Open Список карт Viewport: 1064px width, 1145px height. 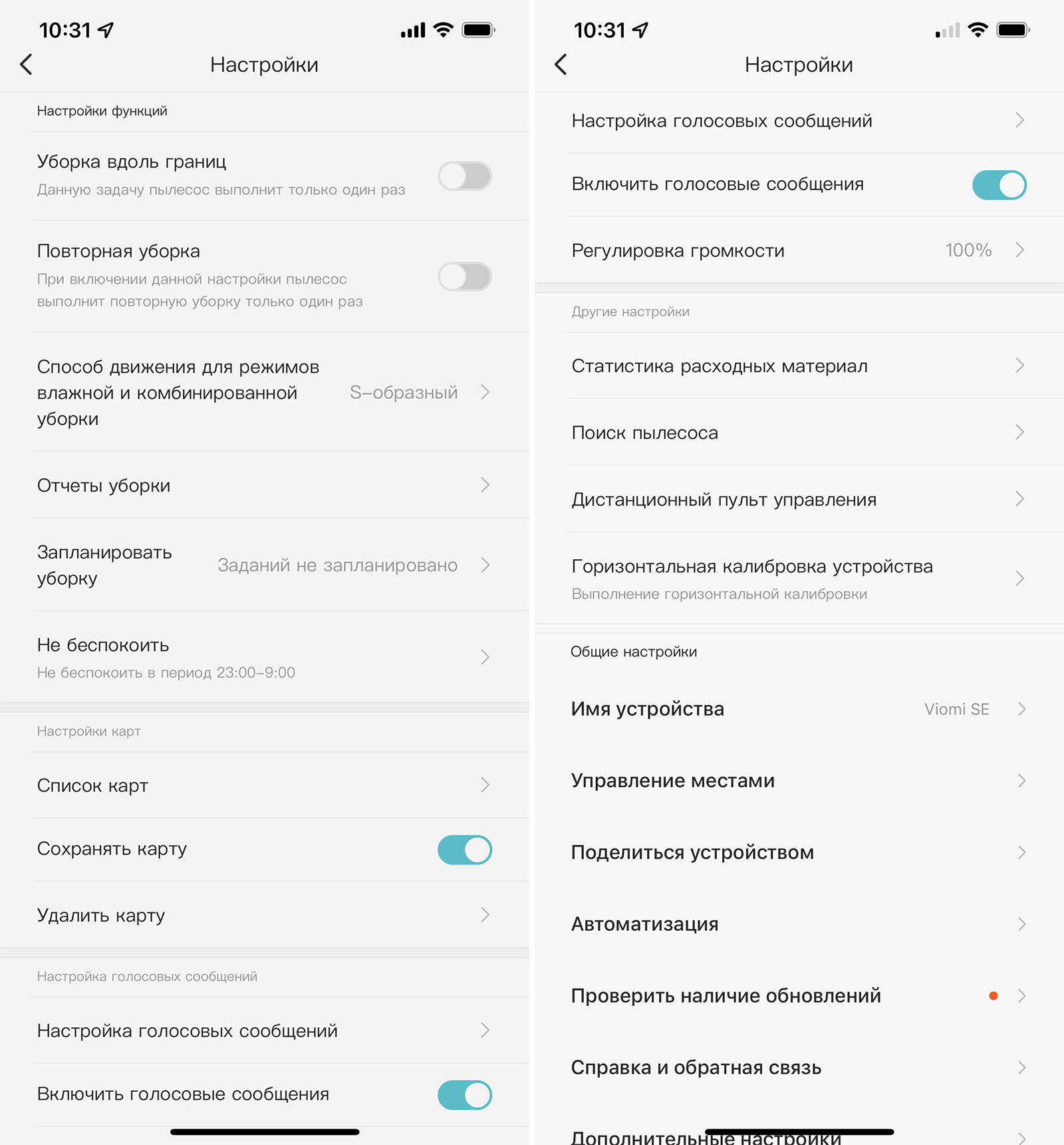coord(265,785)
